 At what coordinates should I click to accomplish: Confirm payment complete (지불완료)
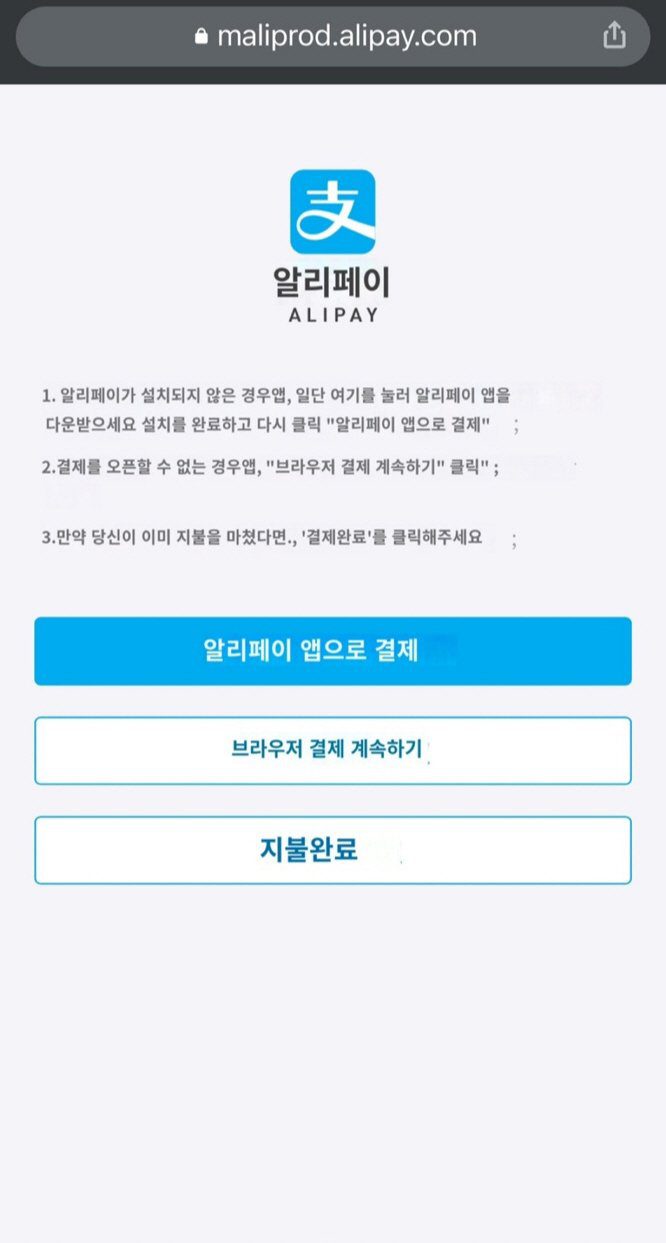(x=333, y=850)
